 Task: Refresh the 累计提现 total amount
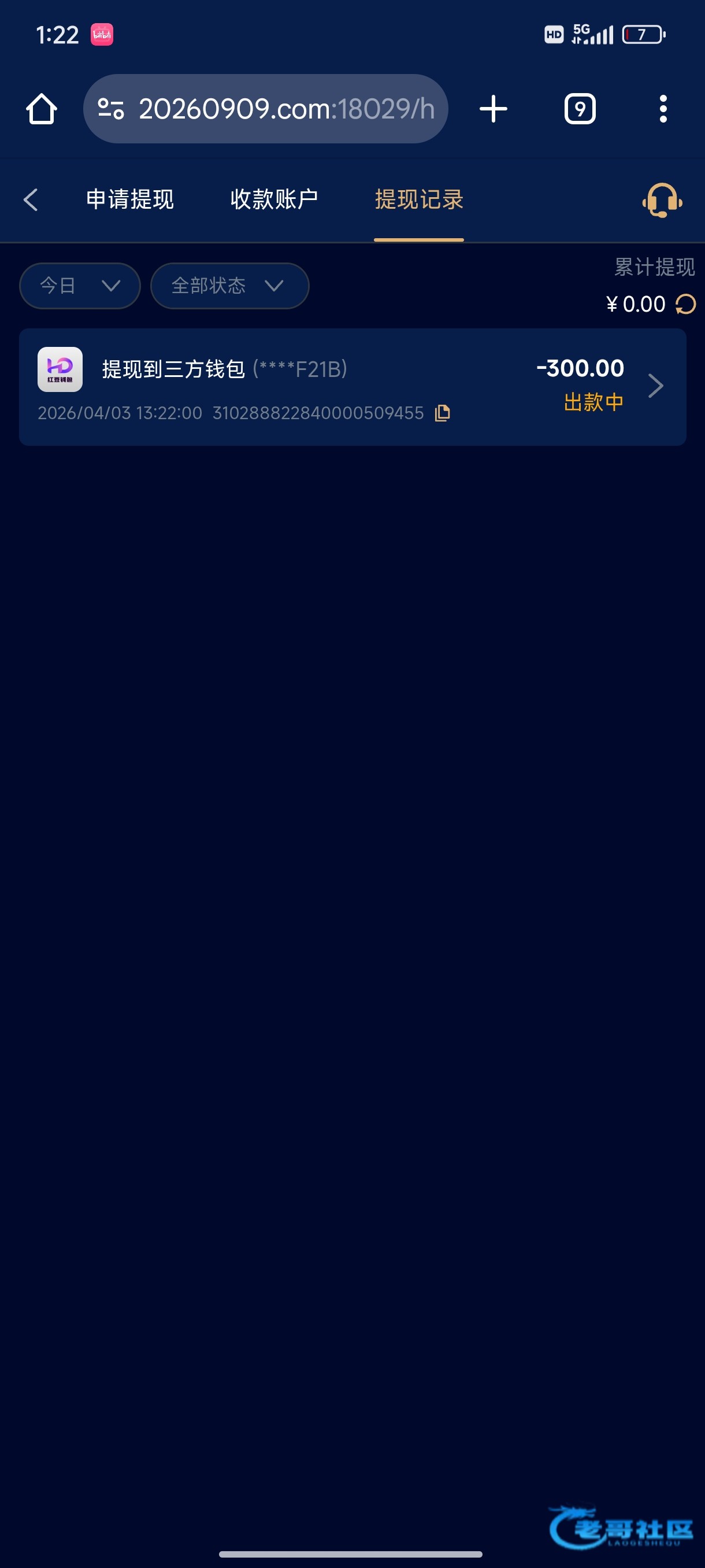685,304
